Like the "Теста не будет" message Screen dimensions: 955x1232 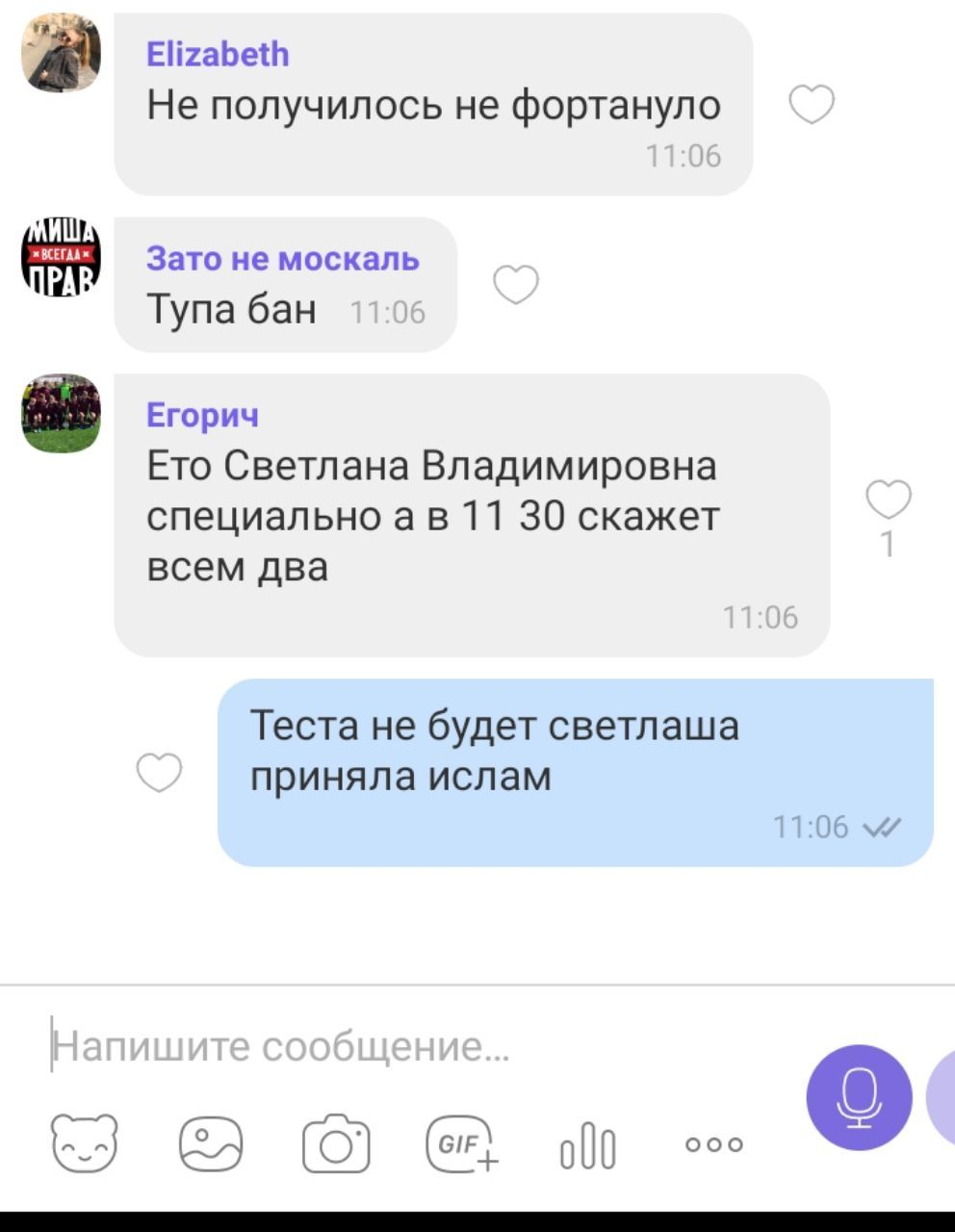159,772
